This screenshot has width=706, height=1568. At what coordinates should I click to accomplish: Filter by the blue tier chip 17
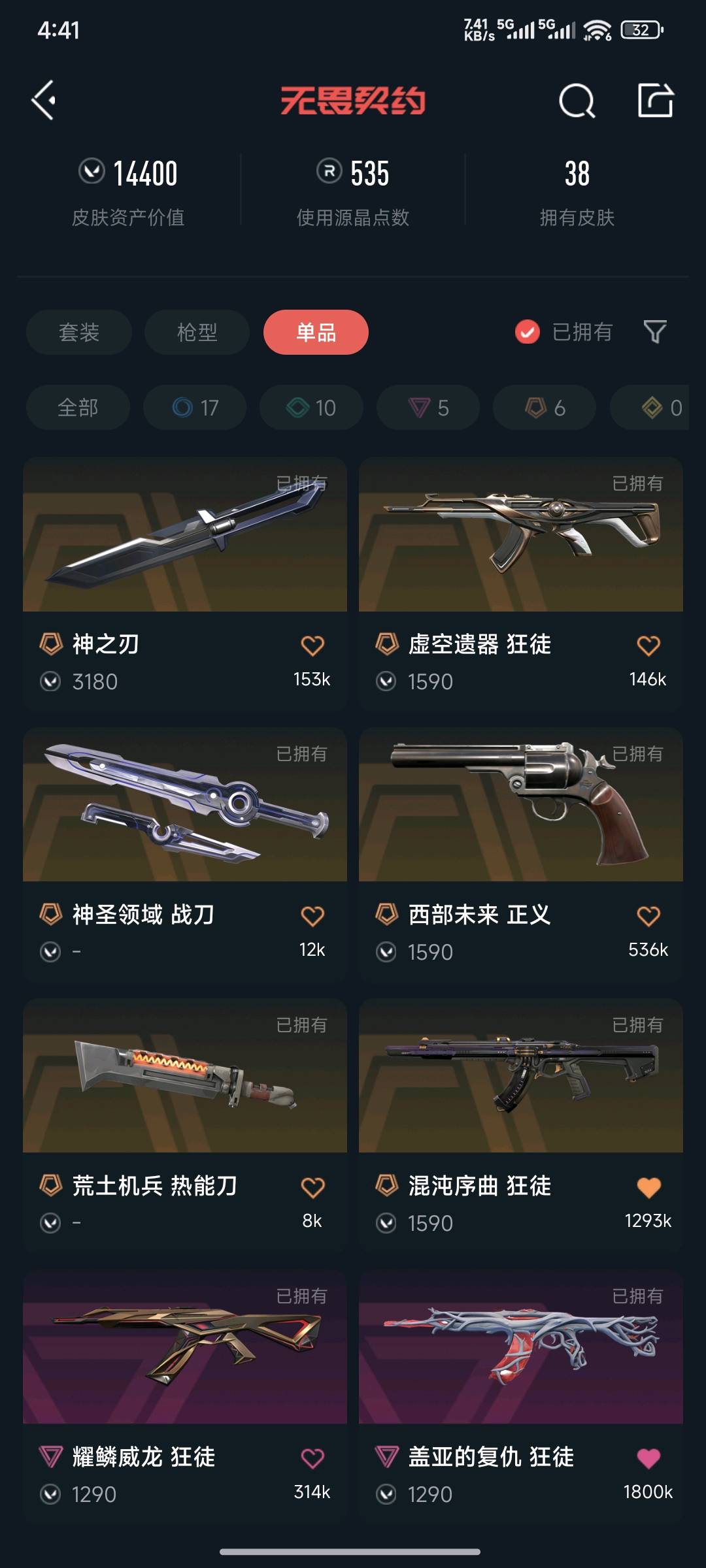pos(195,408)
